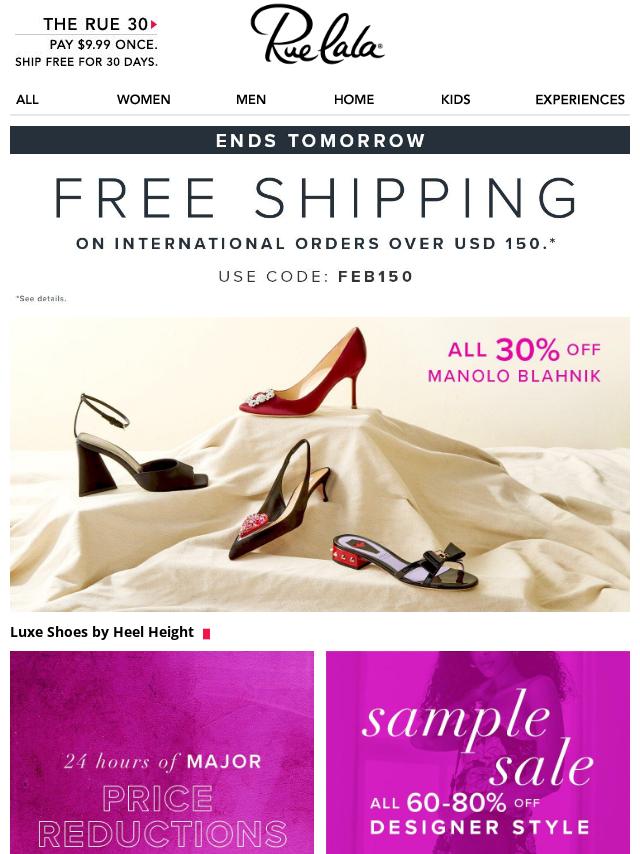Go to the Rue La La homepage

pyautogui.click(x=317, y=35)
